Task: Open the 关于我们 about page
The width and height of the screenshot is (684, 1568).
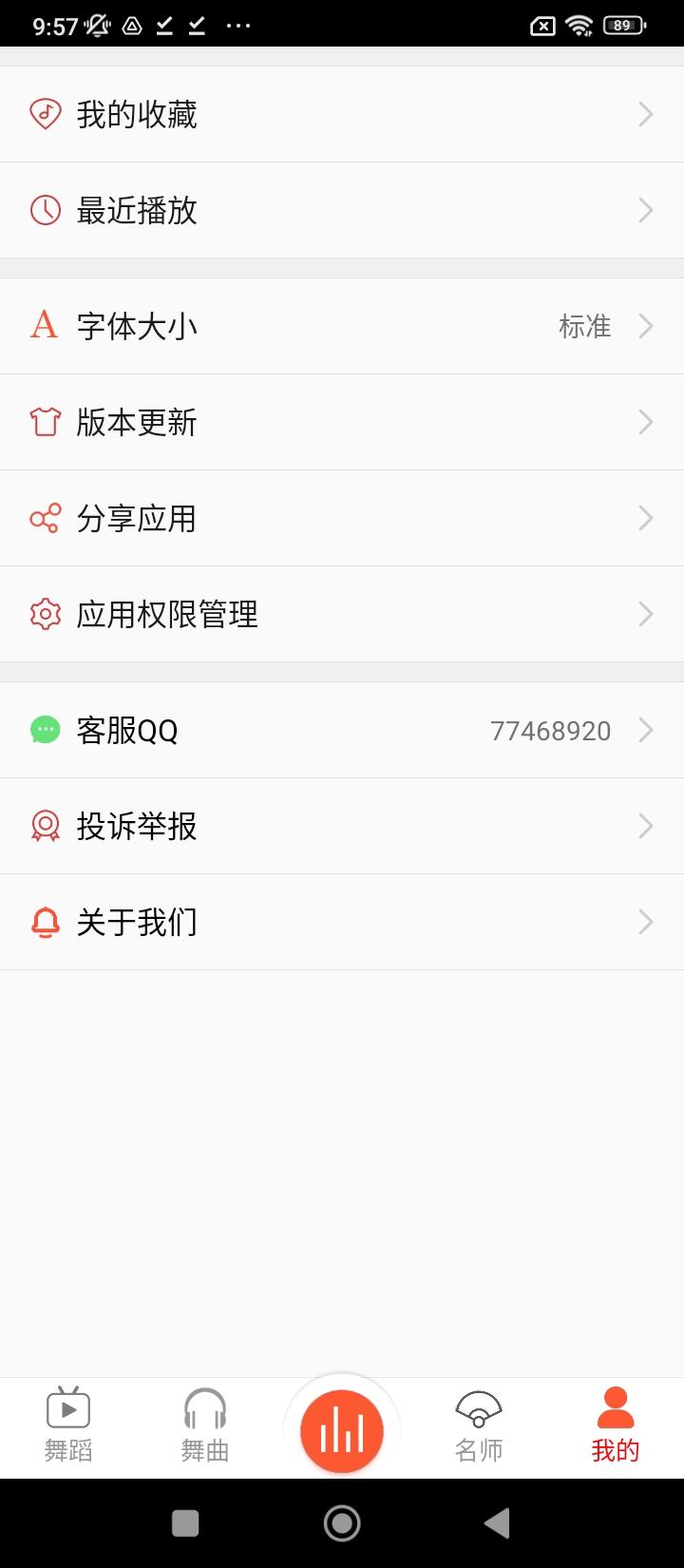Action: 342,922
